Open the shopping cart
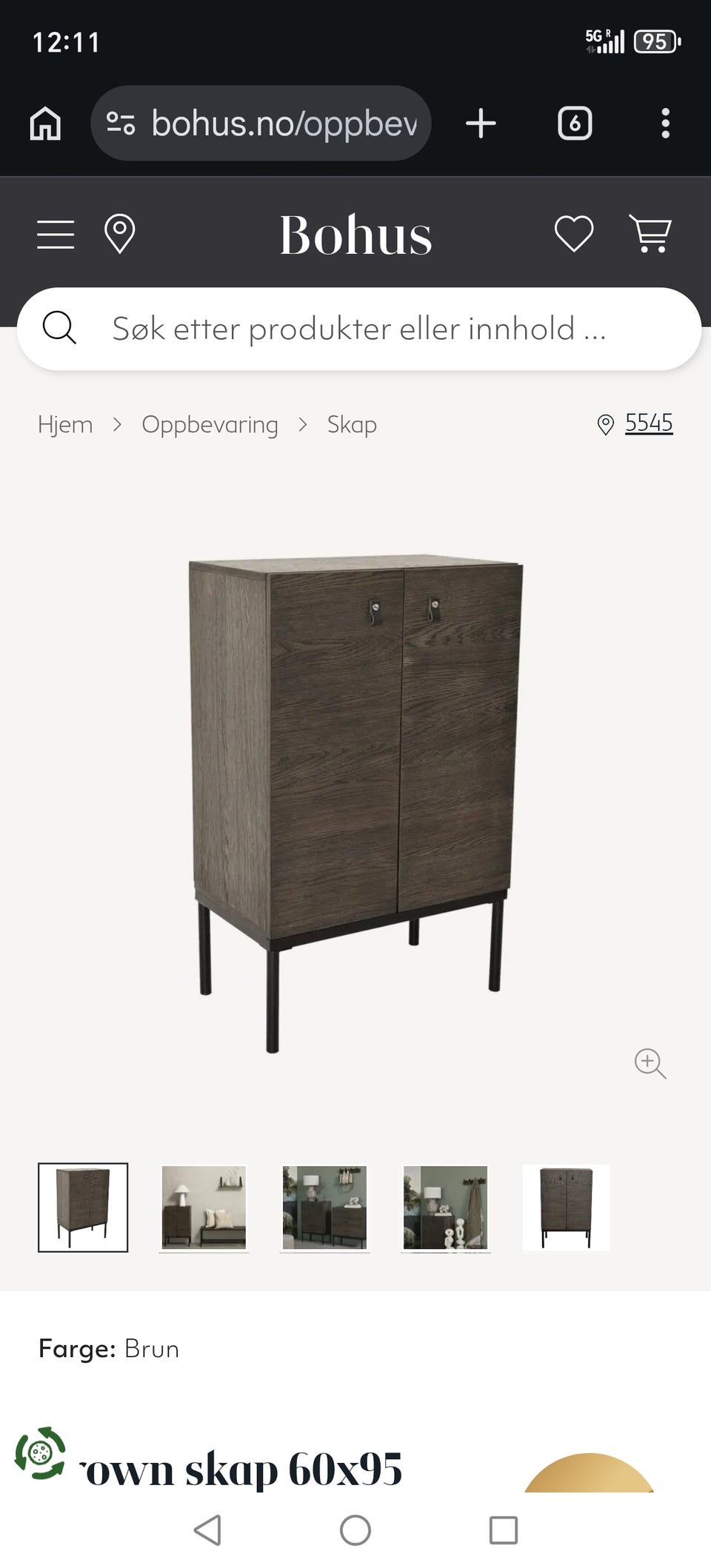Image resolution: width=711 pixels, height=1568 pixels. click(650, 234)
